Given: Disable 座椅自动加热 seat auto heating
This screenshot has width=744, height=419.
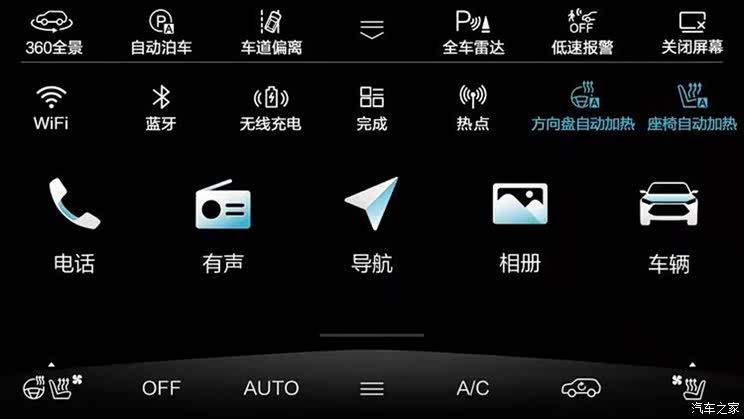Looking at the screenshot, I should click(x=691, y=108).
